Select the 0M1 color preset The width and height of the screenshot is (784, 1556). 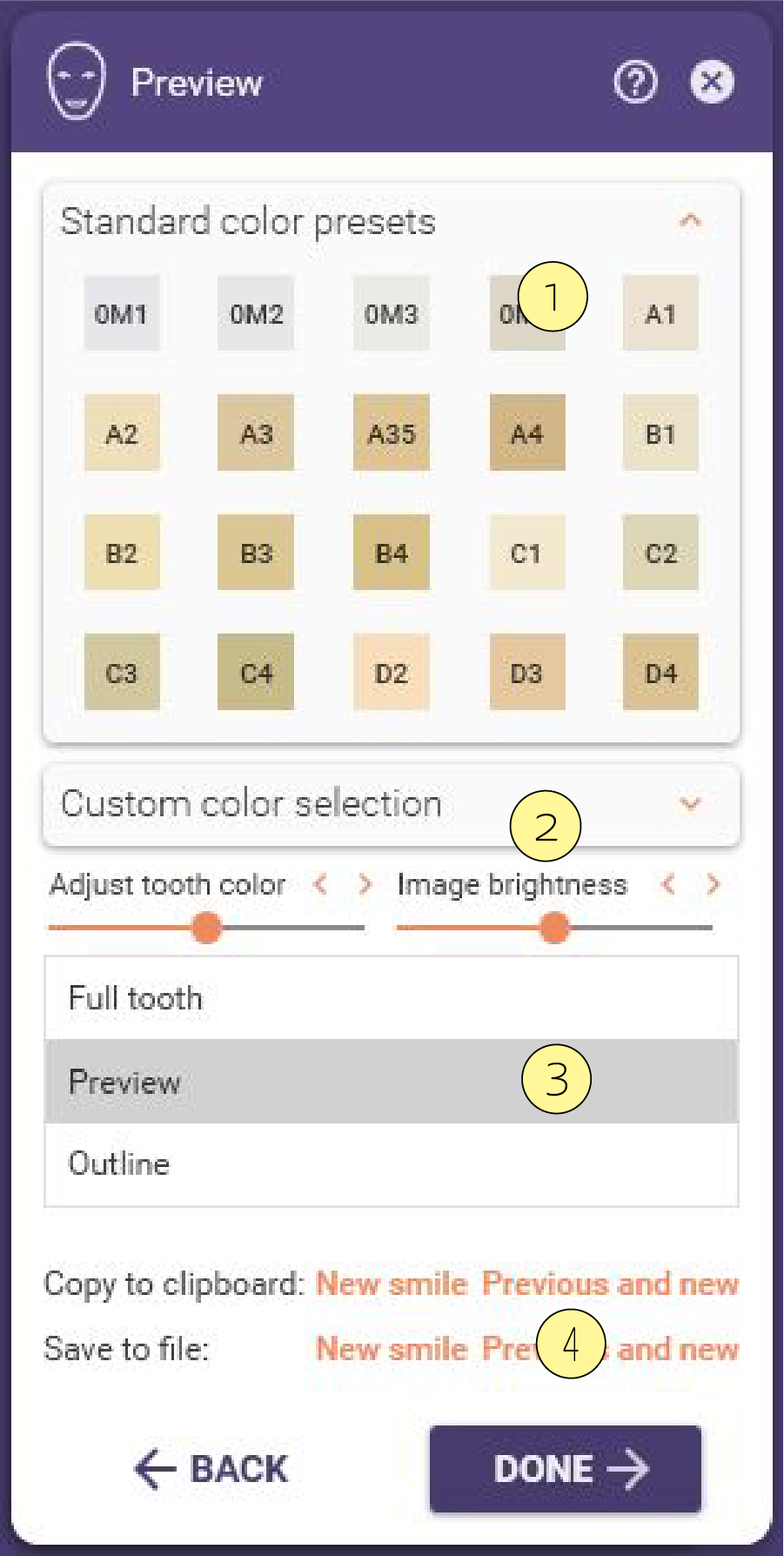click(x=121, y=313)
